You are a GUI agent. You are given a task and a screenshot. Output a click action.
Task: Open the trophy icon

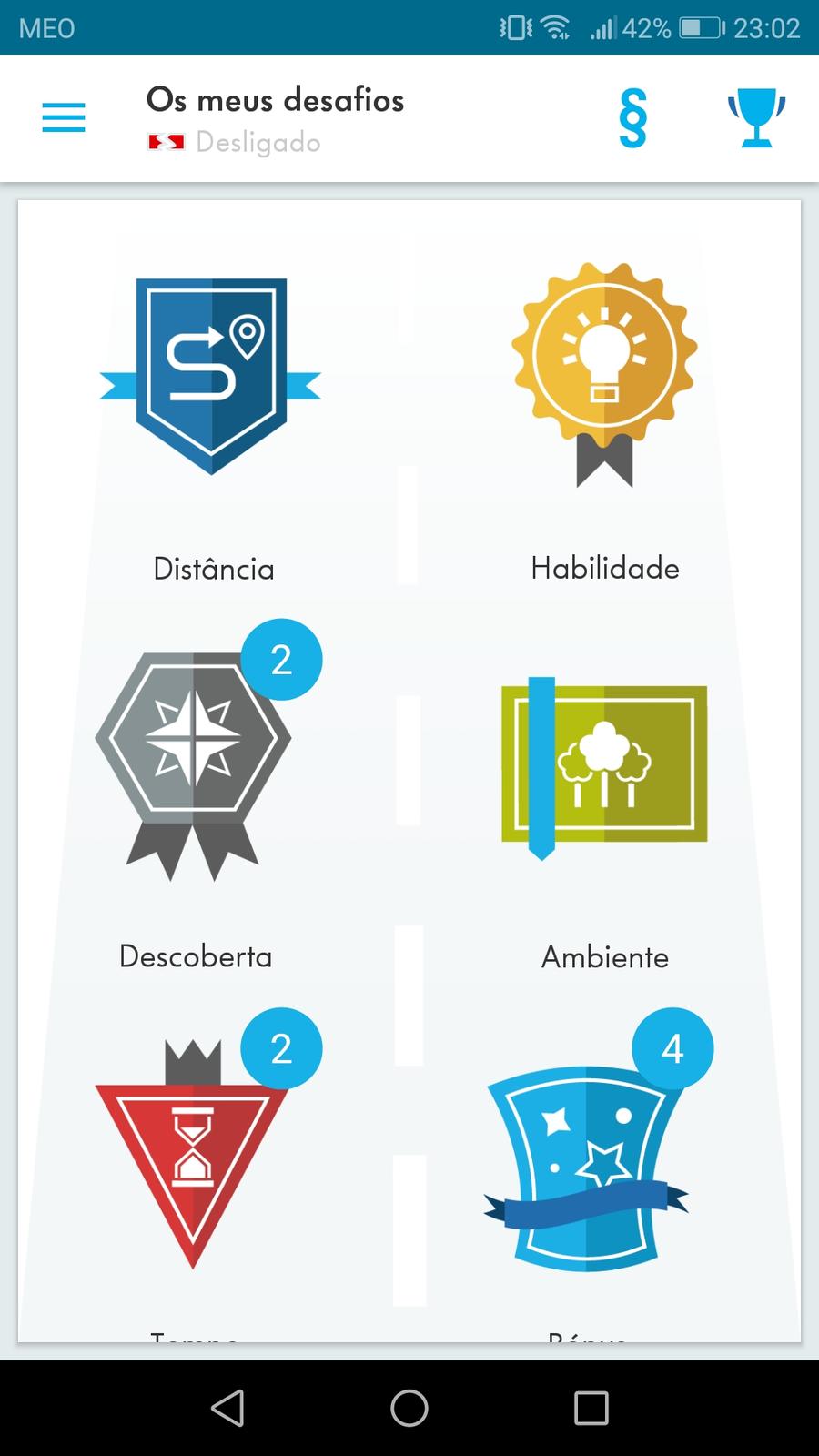point(756,117)
